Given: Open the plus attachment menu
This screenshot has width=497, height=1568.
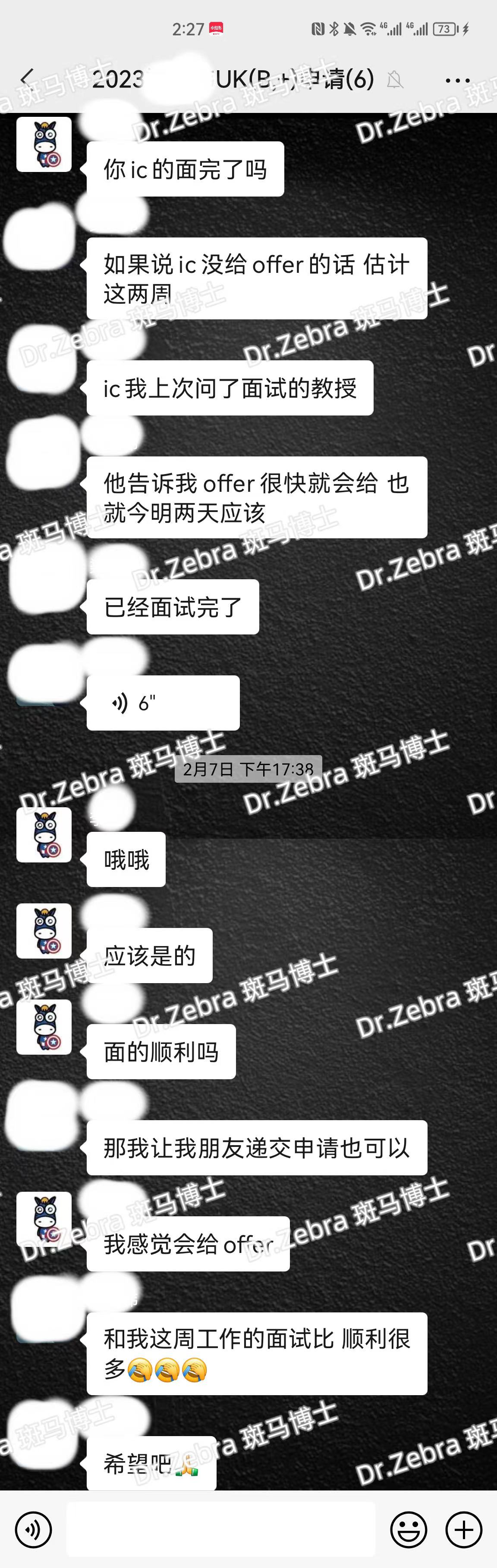Looking at the screenshot, I should [x=464, y=1530].
